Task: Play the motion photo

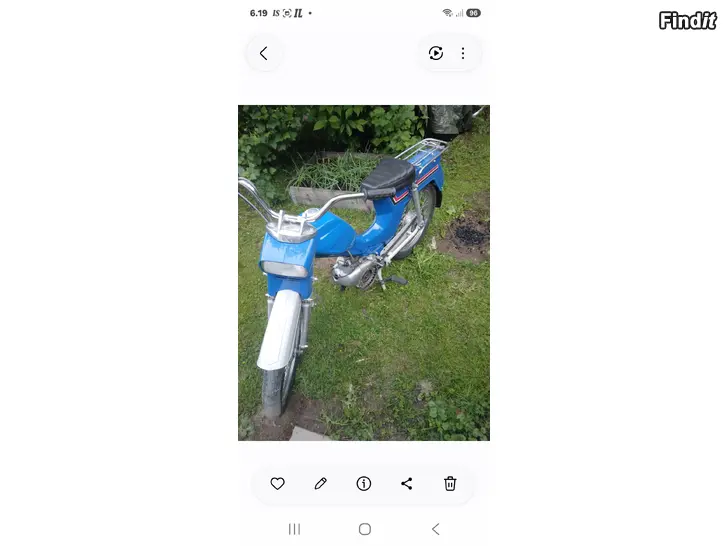Action: [x=436, y=53]
